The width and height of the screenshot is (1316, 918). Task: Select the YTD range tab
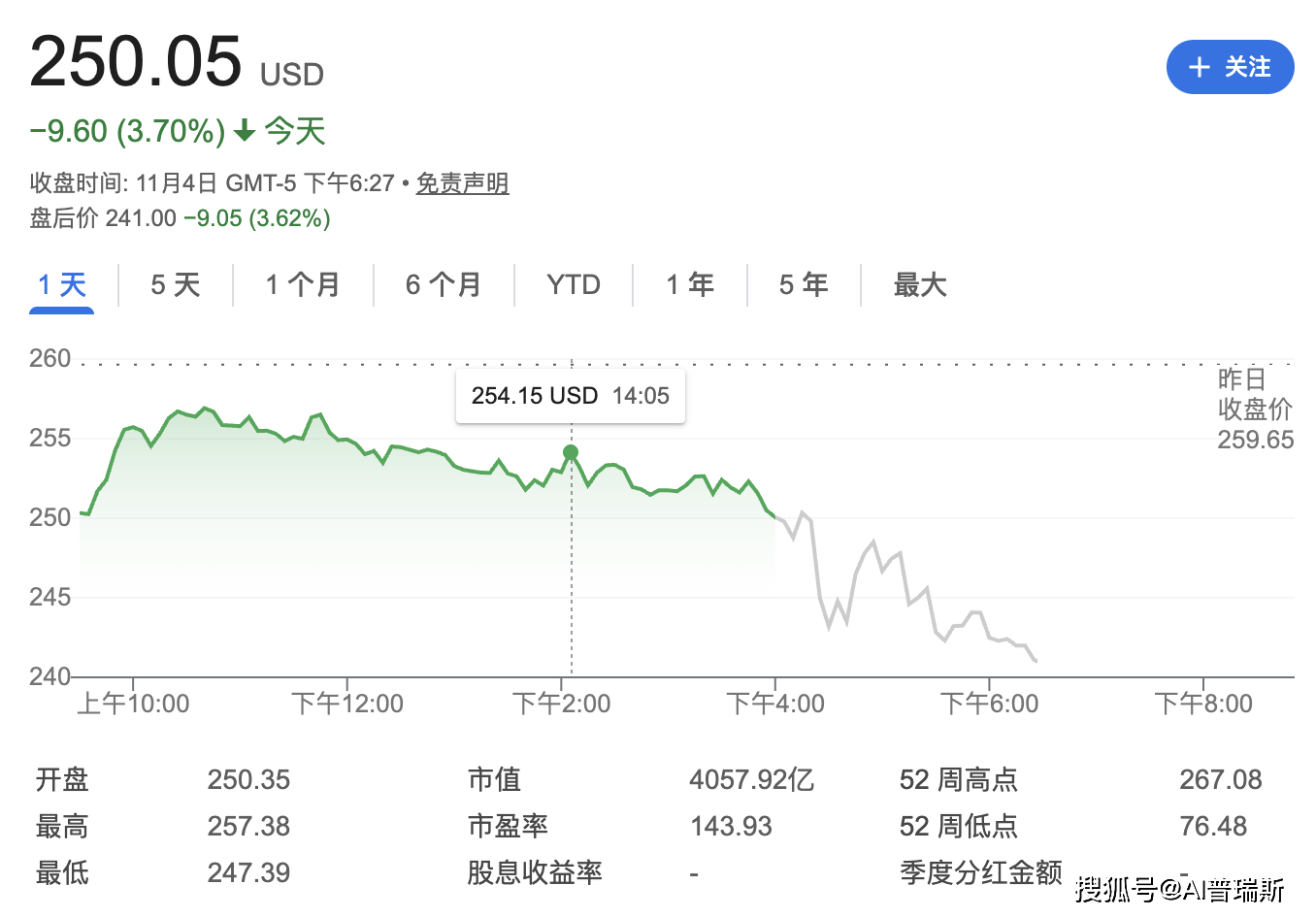tap(573, 284)
